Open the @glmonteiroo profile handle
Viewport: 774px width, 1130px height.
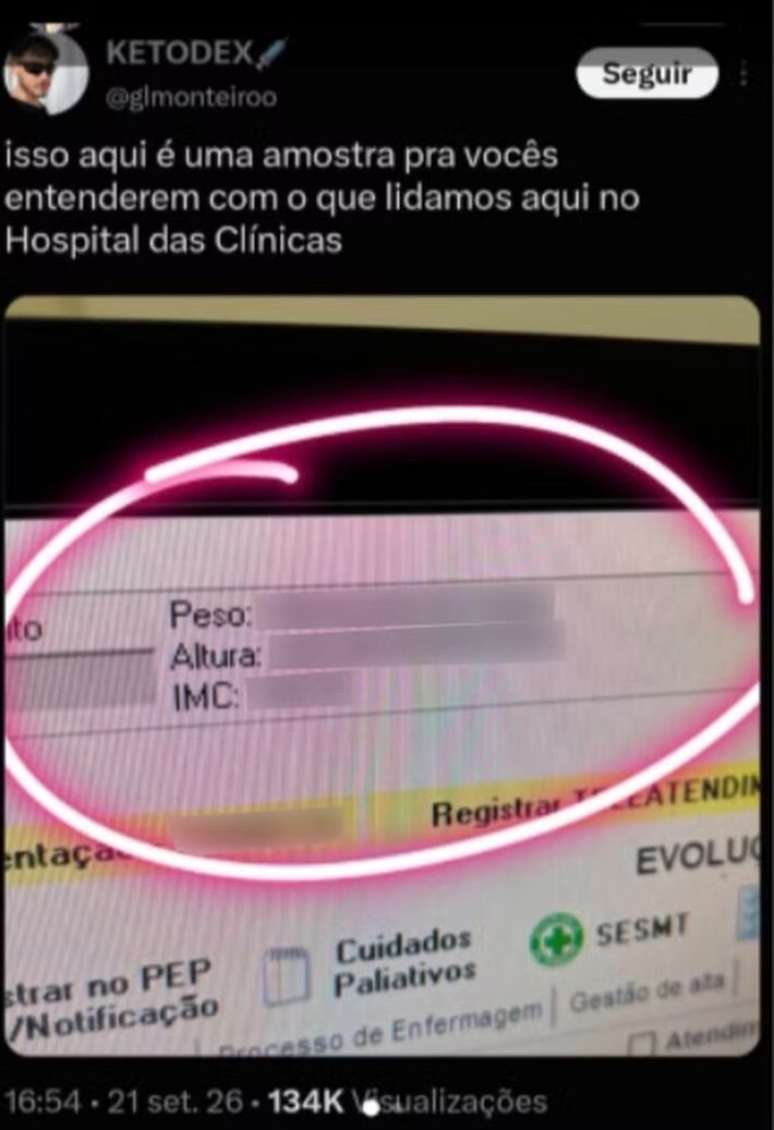pyautogui.click(x=191, y=97)
